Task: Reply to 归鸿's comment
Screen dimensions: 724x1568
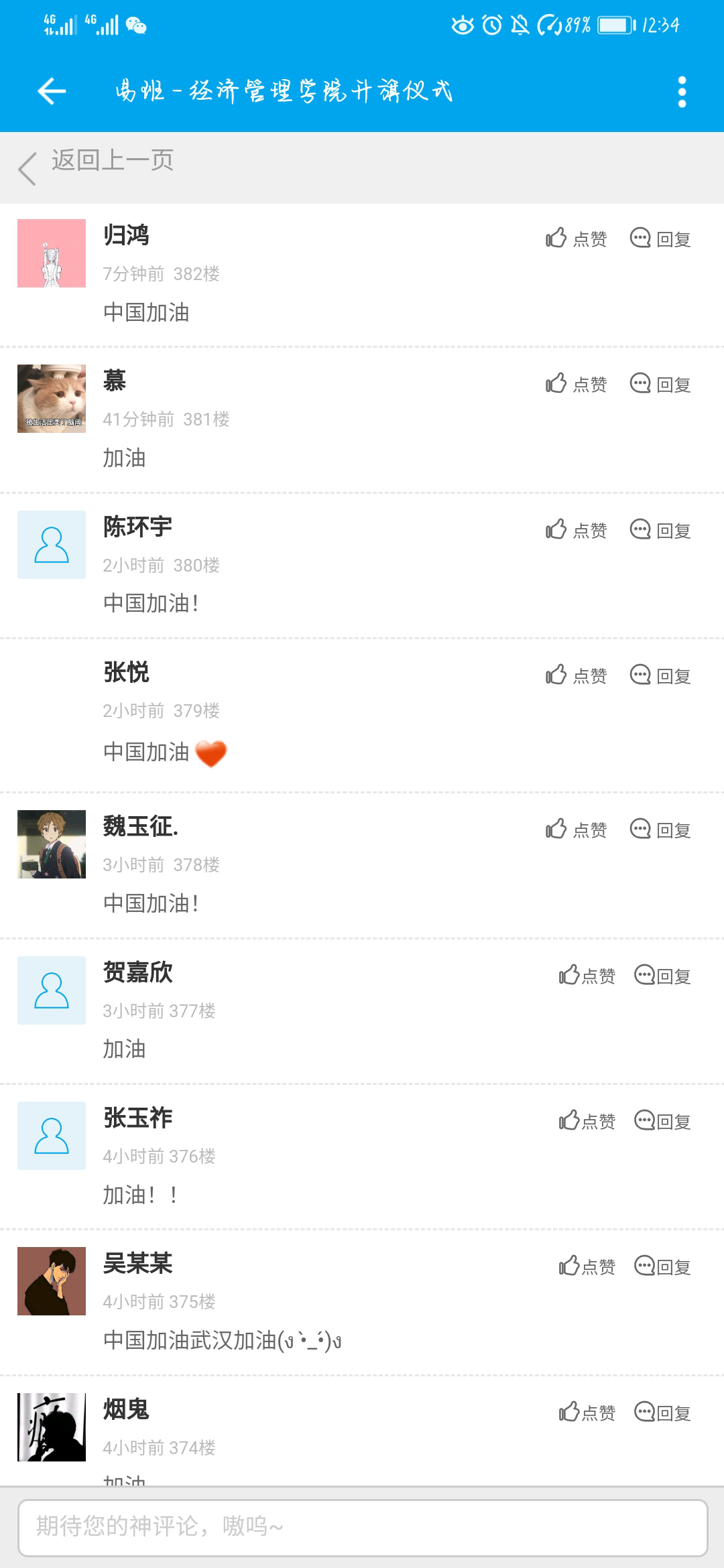Action: pos(660,238)
